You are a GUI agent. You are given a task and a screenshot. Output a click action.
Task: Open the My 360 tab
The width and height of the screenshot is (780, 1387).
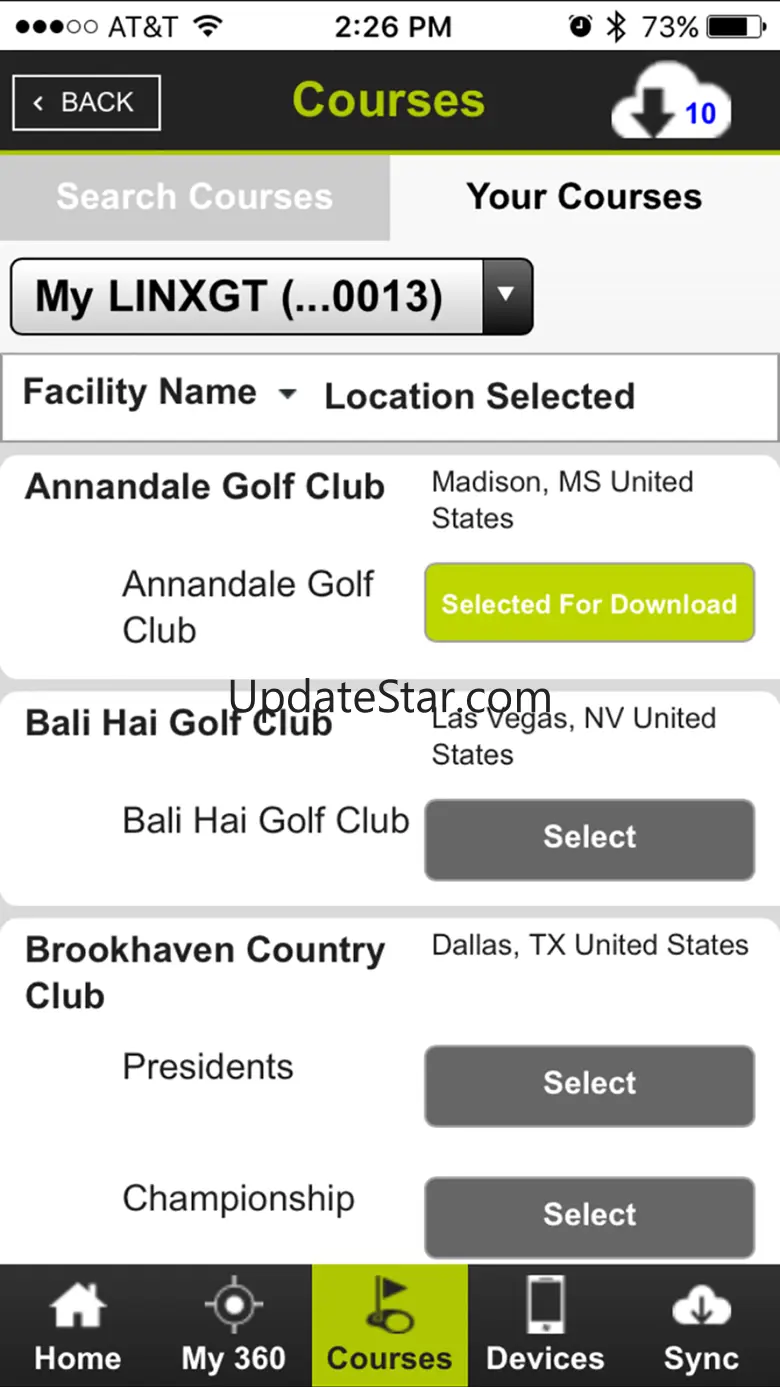point(234,1326)
